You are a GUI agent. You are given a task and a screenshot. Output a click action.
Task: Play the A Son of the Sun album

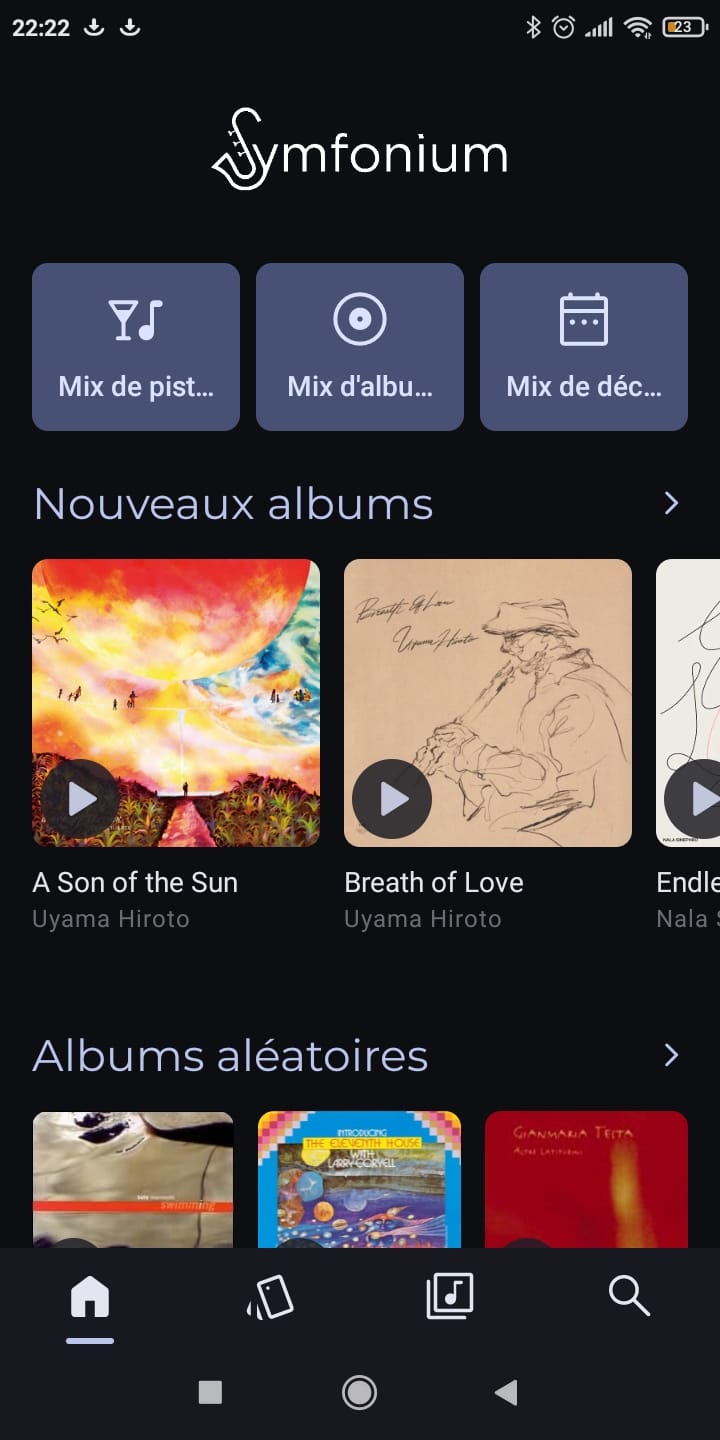point(81,798)
